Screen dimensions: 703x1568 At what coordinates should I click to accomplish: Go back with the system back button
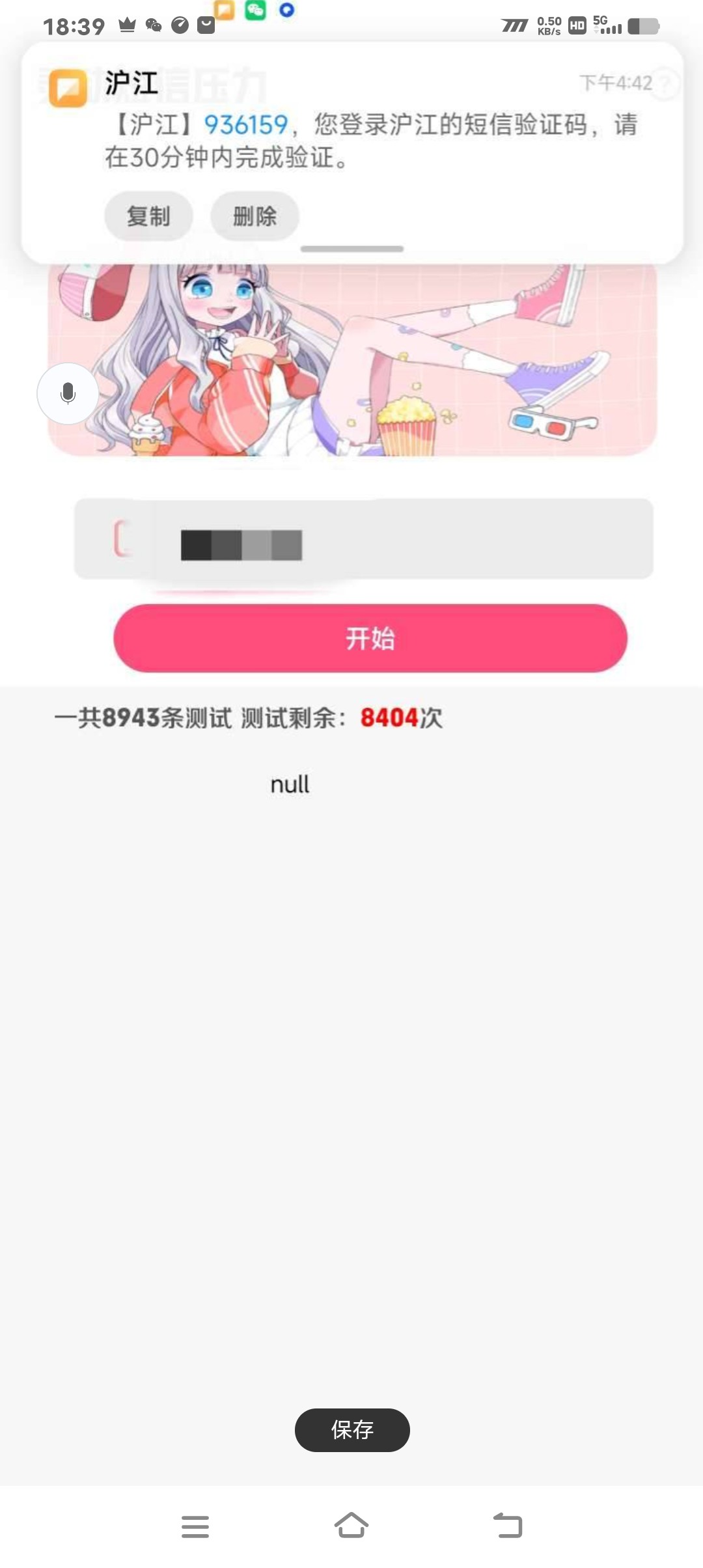(x=508, y=1526)
